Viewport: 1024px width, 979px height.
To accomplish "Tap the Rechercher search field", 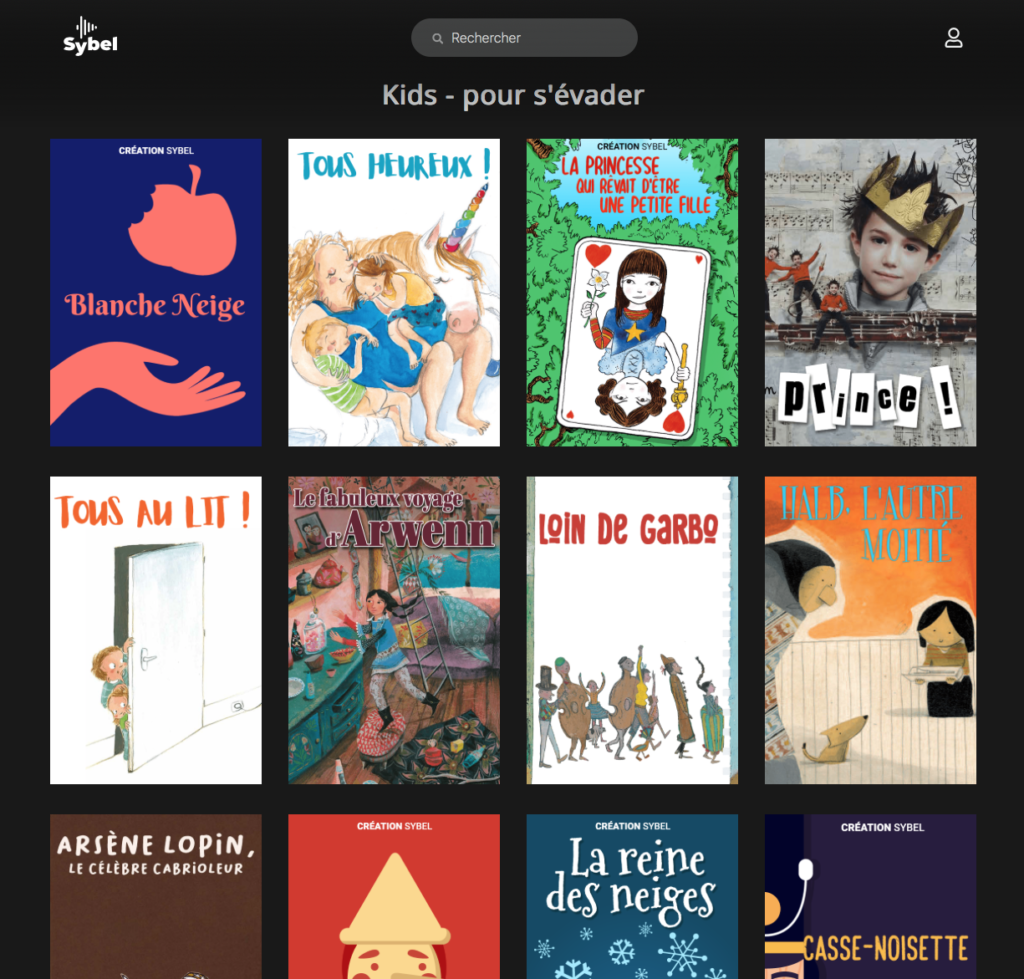I will 524,38.
